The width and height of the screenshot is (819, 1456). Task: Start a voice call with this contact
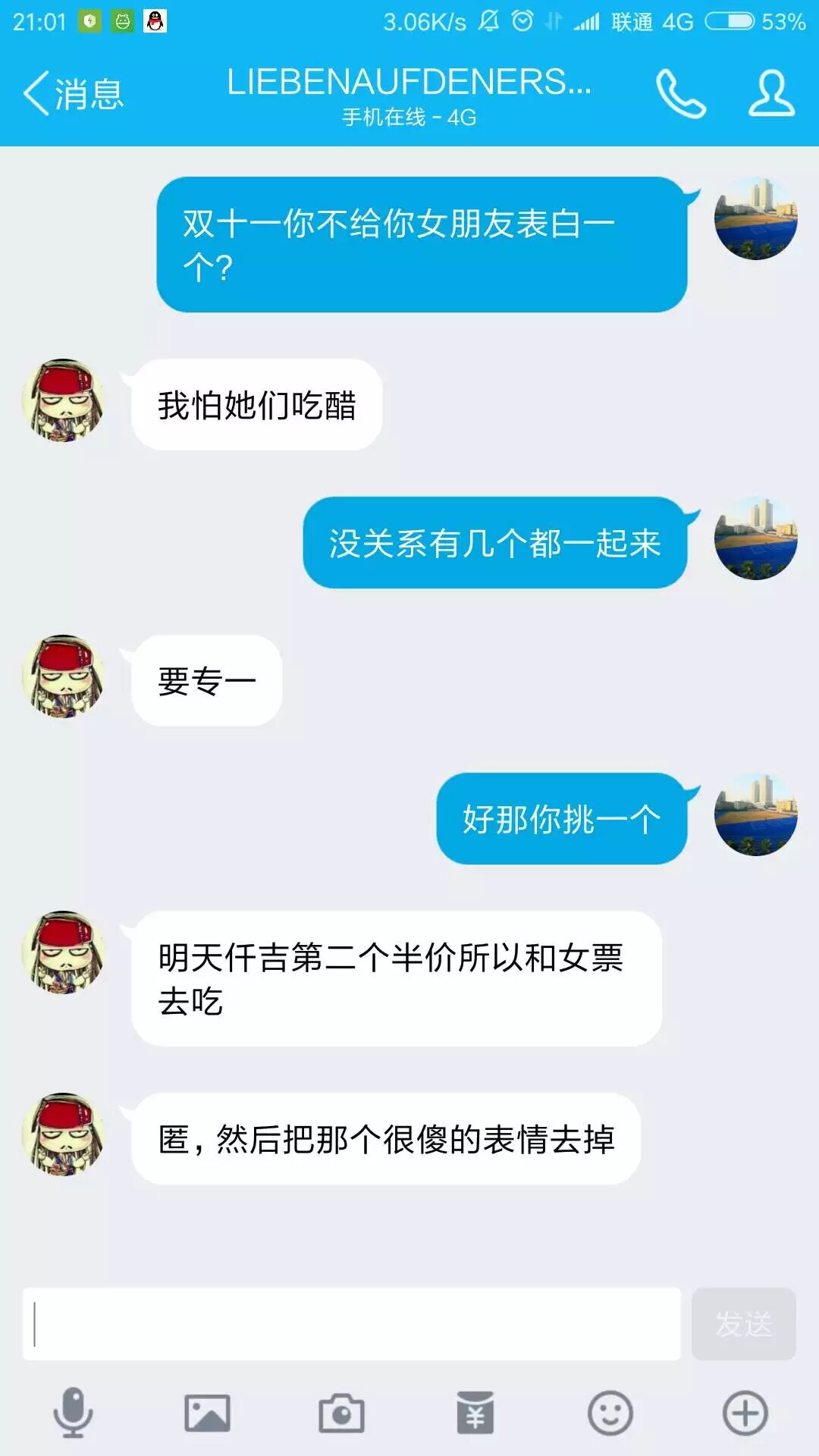click(x=680, y=94)
